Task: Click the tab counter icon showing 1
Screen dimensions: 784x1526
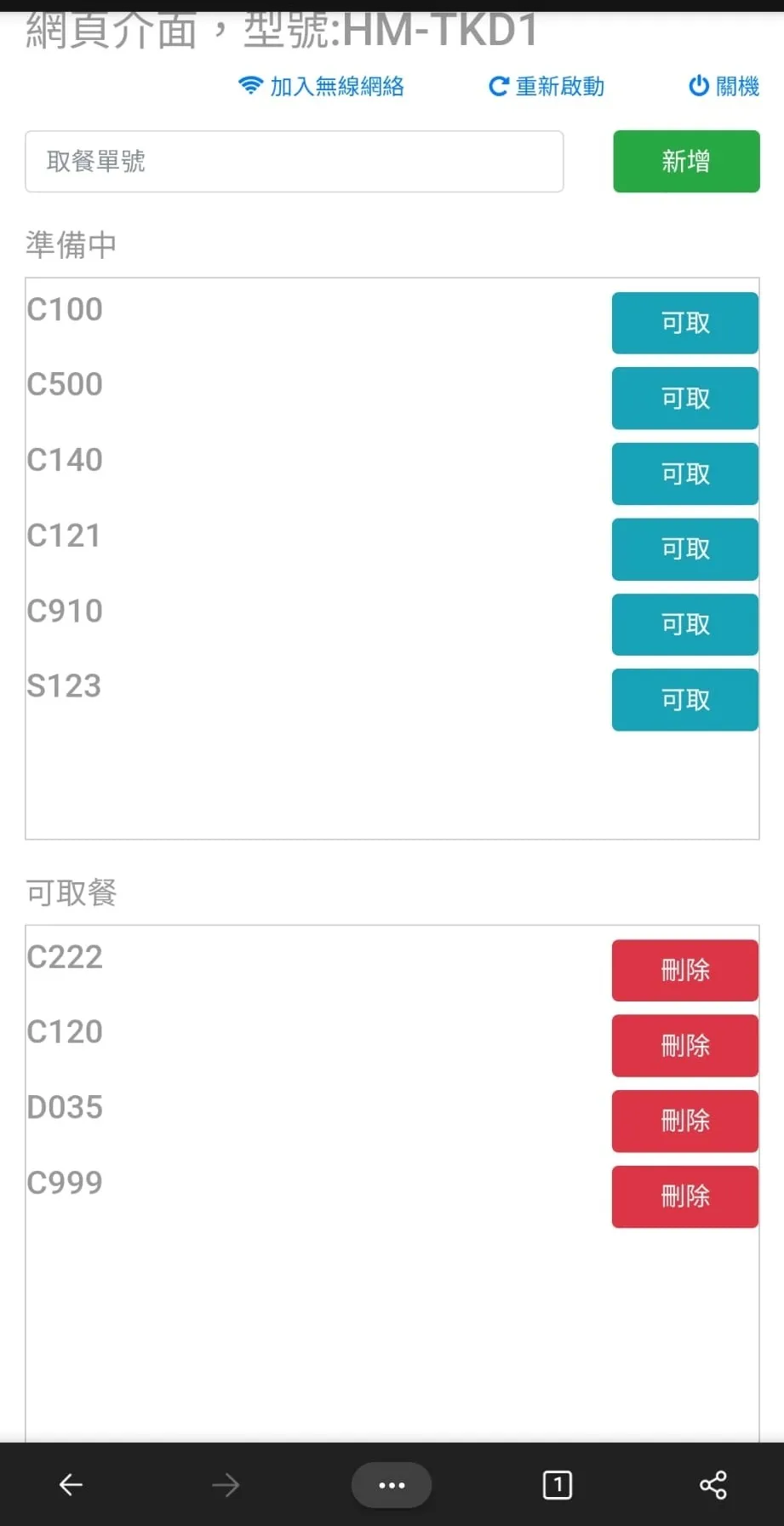Action: [557, 1484]
